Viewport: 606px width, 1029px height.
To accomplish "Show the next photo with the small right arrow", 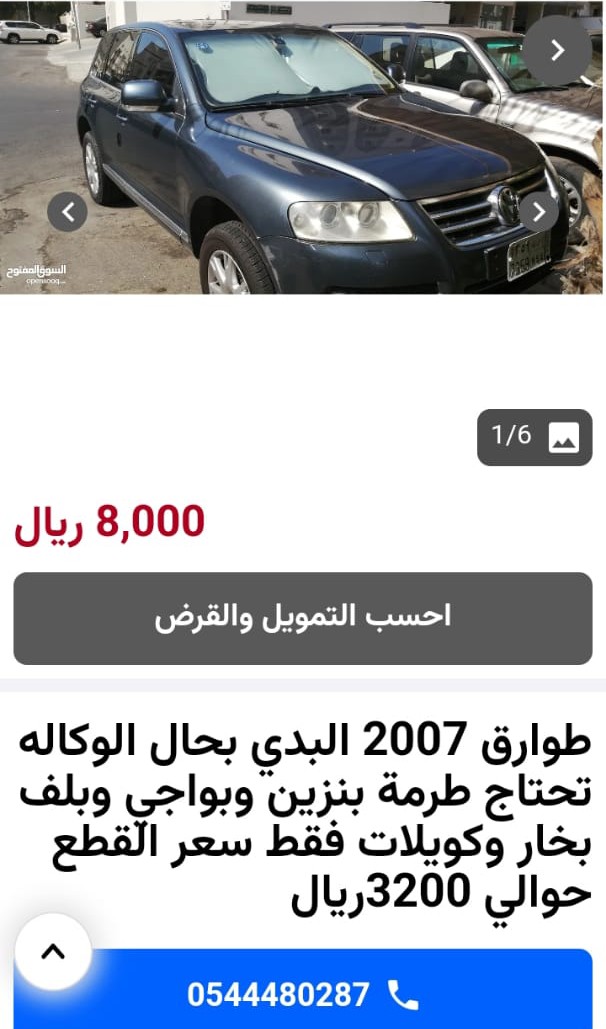I will click(539, 212).
